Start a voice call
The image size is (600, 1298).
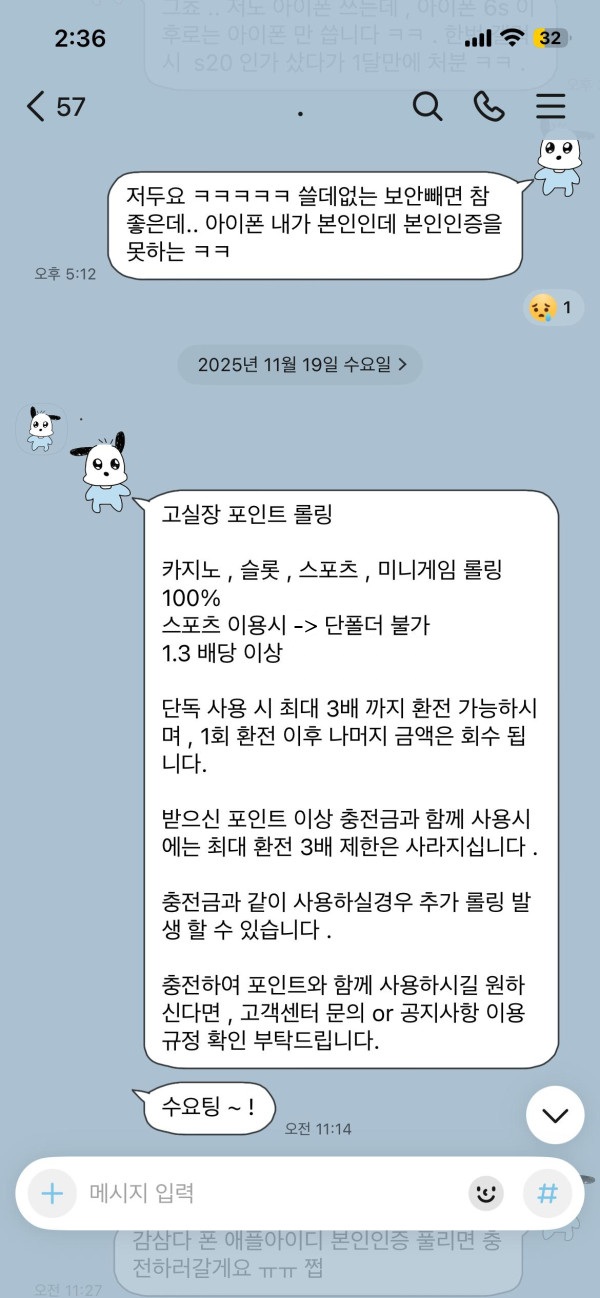pos(488,106)
